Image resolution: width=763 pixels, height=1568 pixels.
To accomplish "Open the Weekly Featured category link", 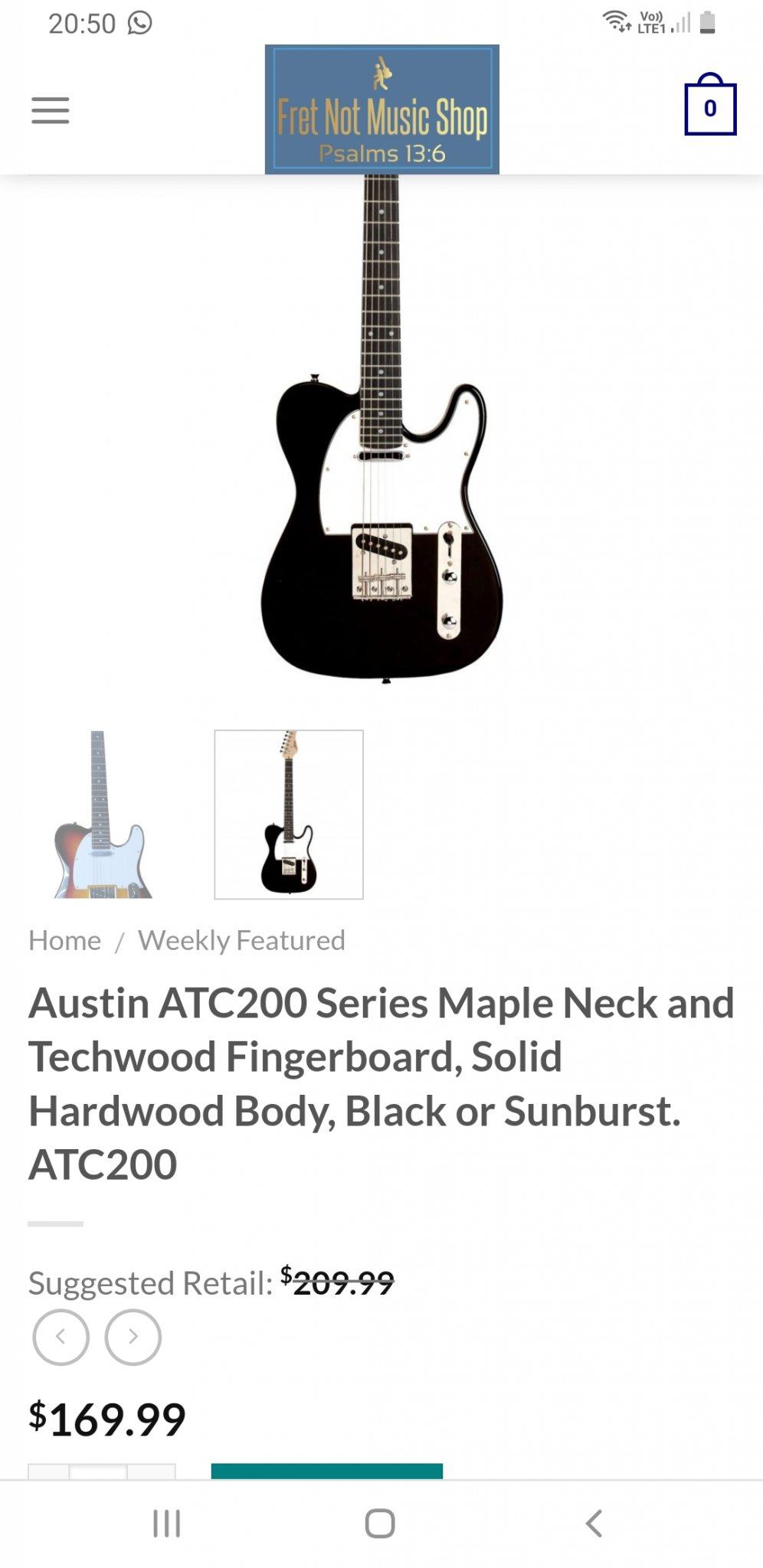I will pos(241,940).
